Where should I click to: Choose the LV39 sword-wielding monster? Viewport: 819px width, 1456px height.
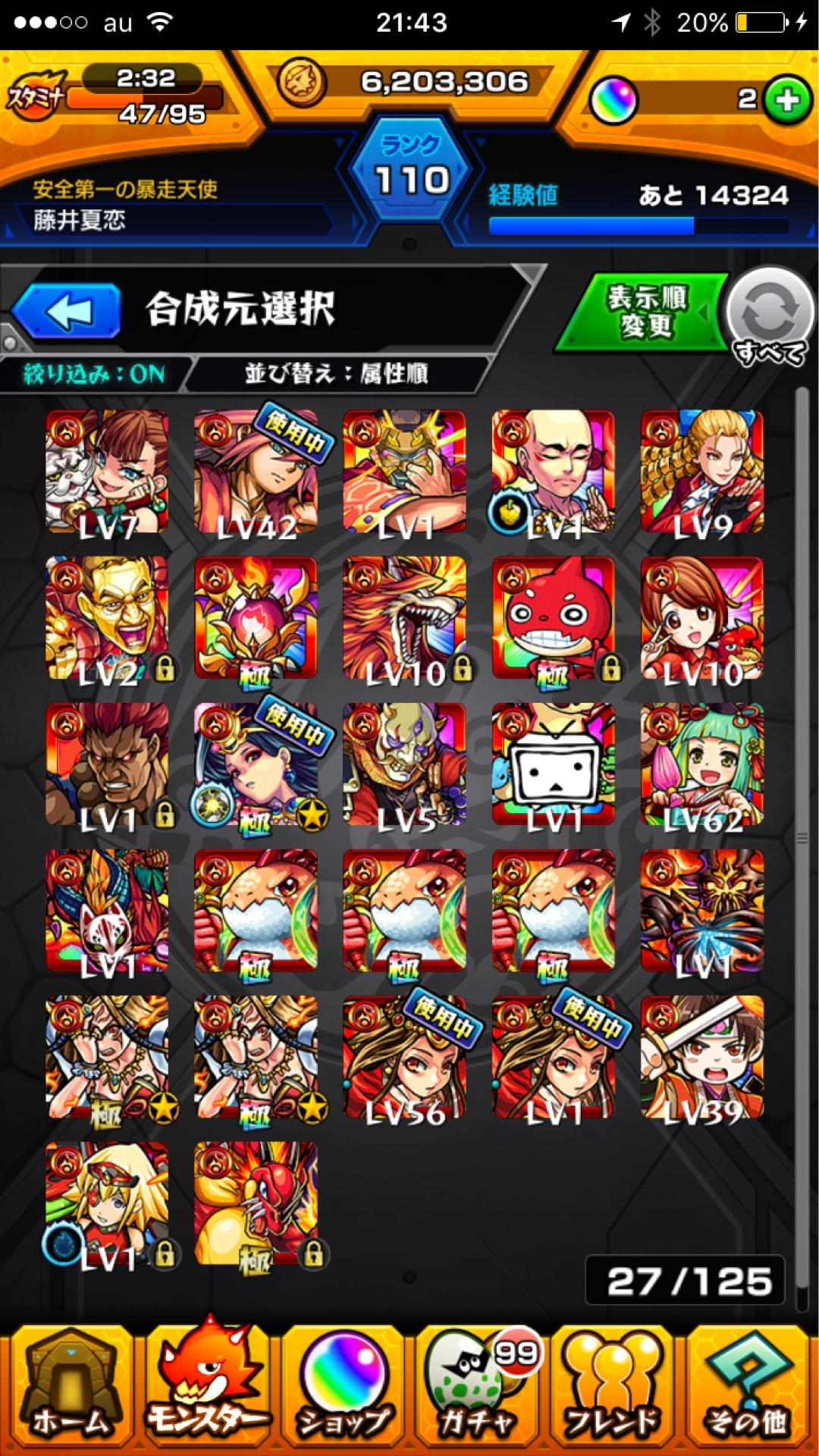702,1057
